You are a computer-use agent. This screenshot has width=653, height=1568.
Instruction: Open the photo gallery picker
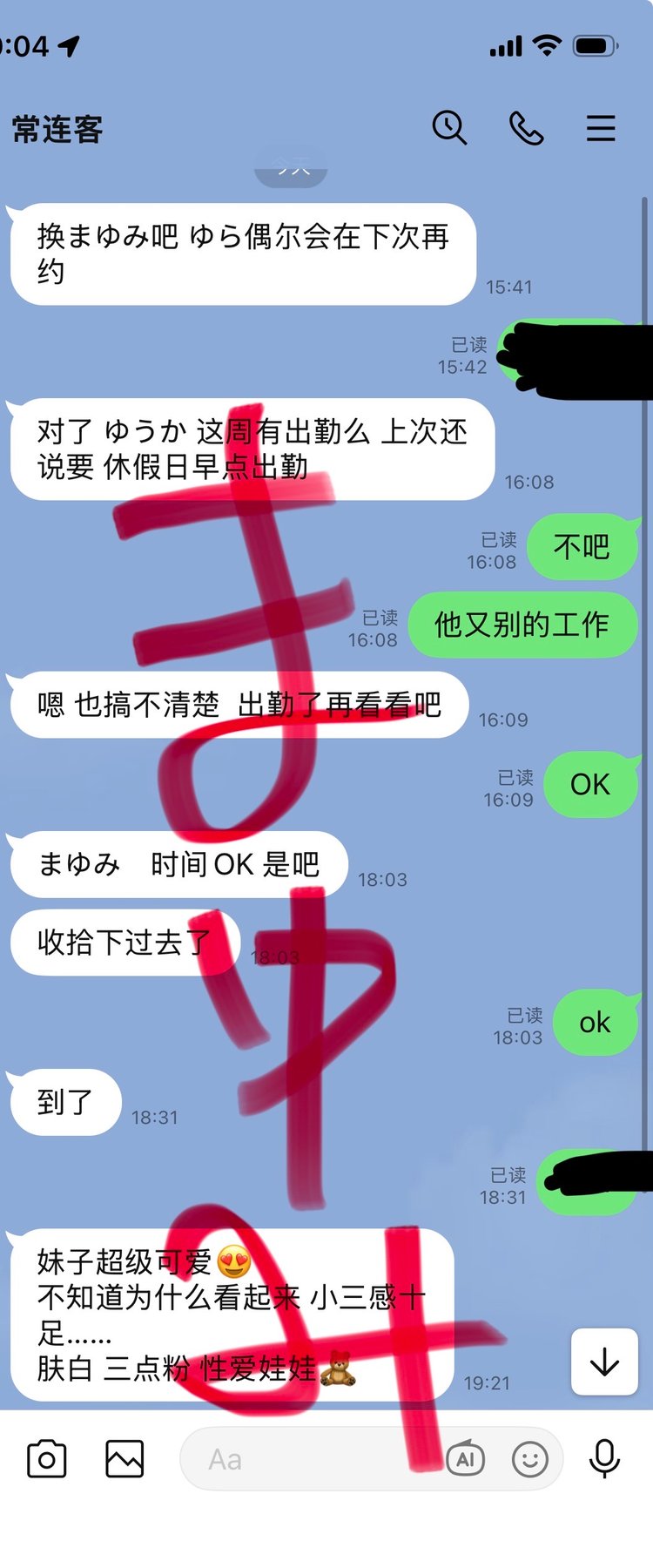[125, 1459]
